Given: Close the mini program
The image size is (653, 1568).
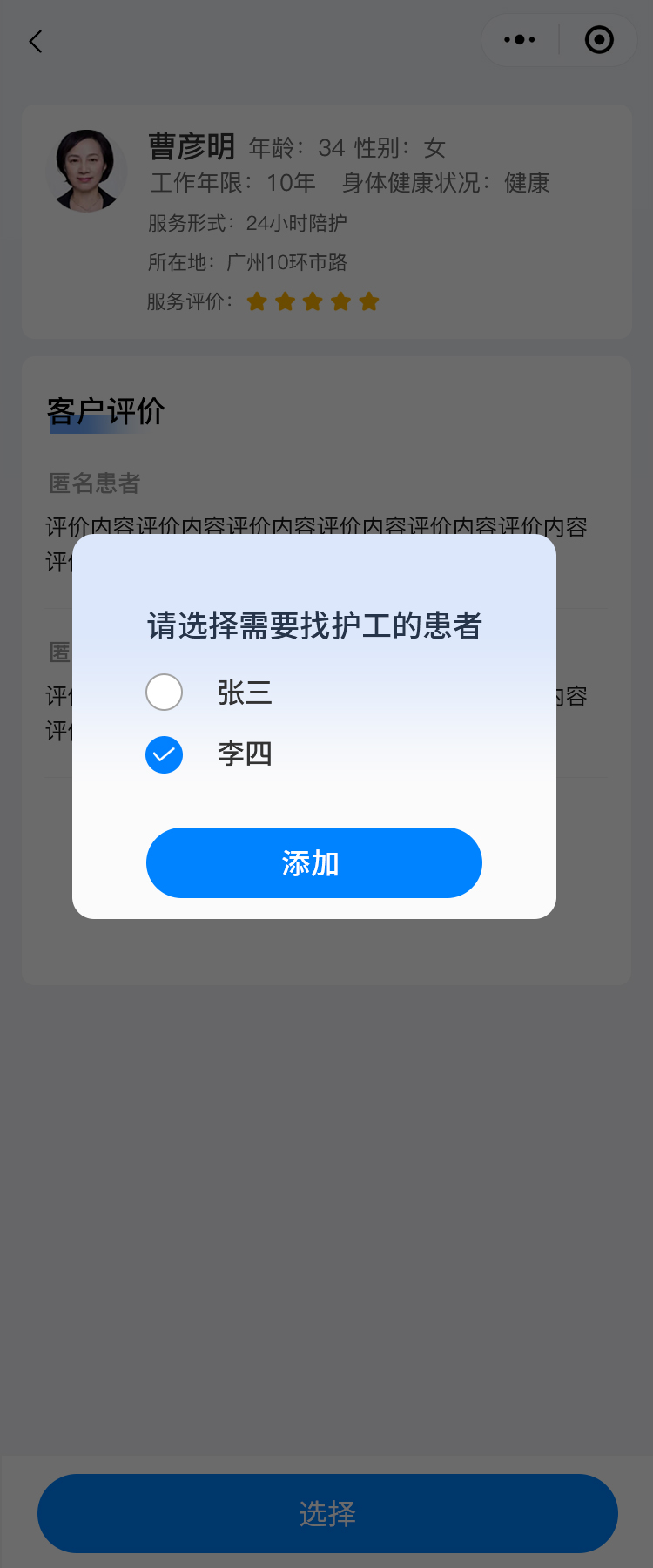Looking at the screenshot, I should pos(599,40).
